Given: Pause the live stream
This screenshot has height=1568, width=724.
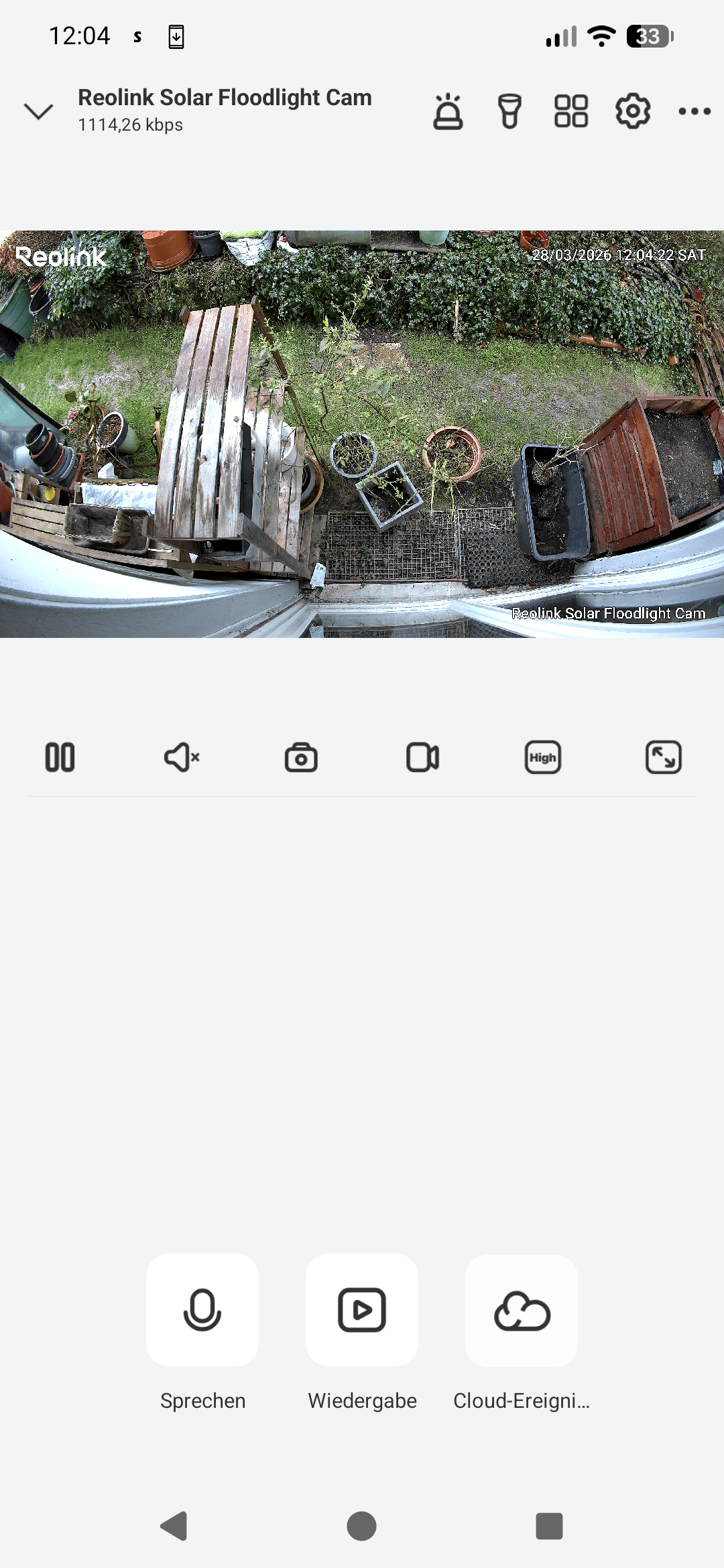Looking at the screenshot, I should [x=60, y=758].
